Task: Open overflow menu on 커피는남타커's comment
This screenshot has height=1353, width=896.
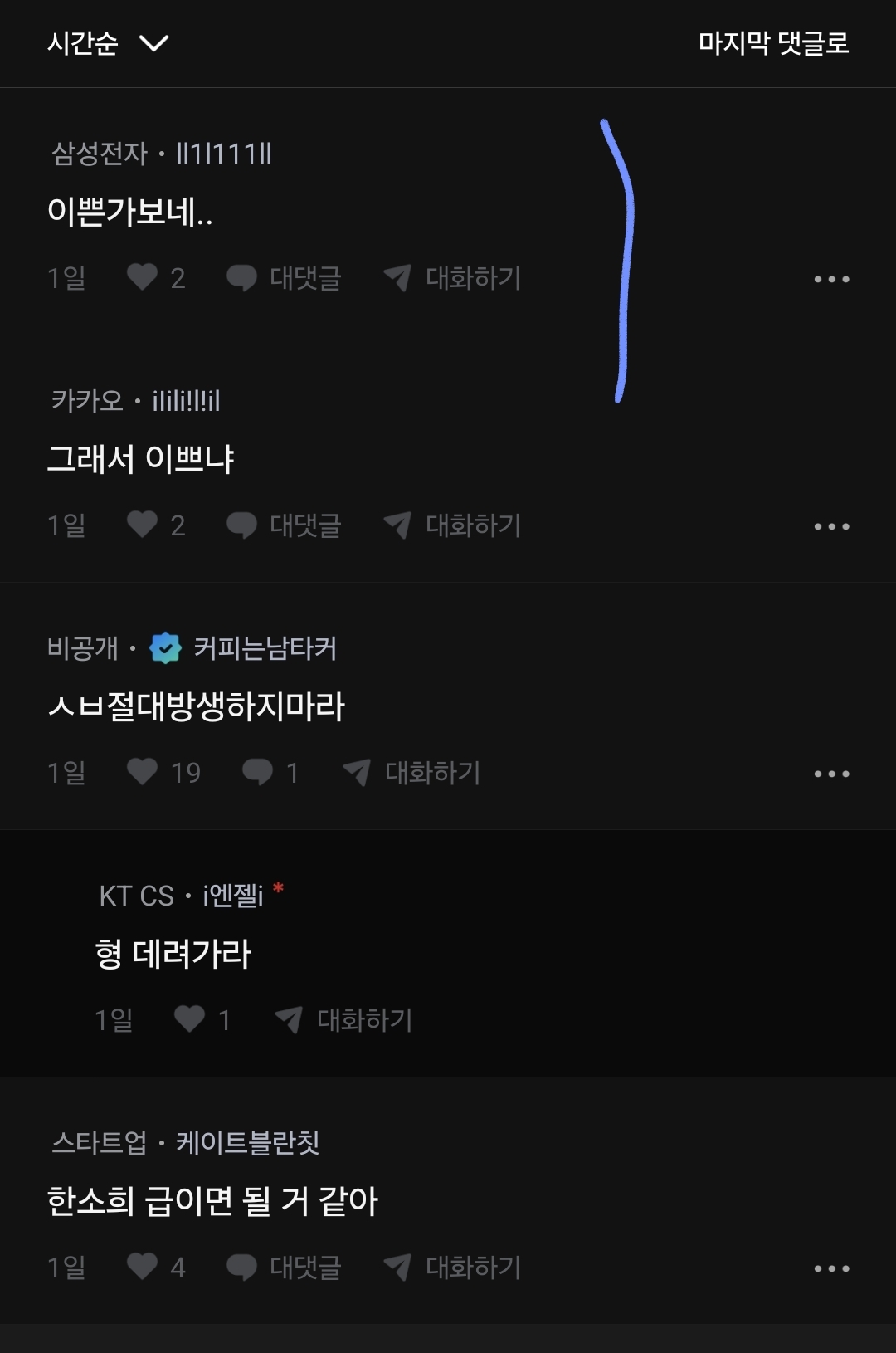Action: click(x=831, y=774)
